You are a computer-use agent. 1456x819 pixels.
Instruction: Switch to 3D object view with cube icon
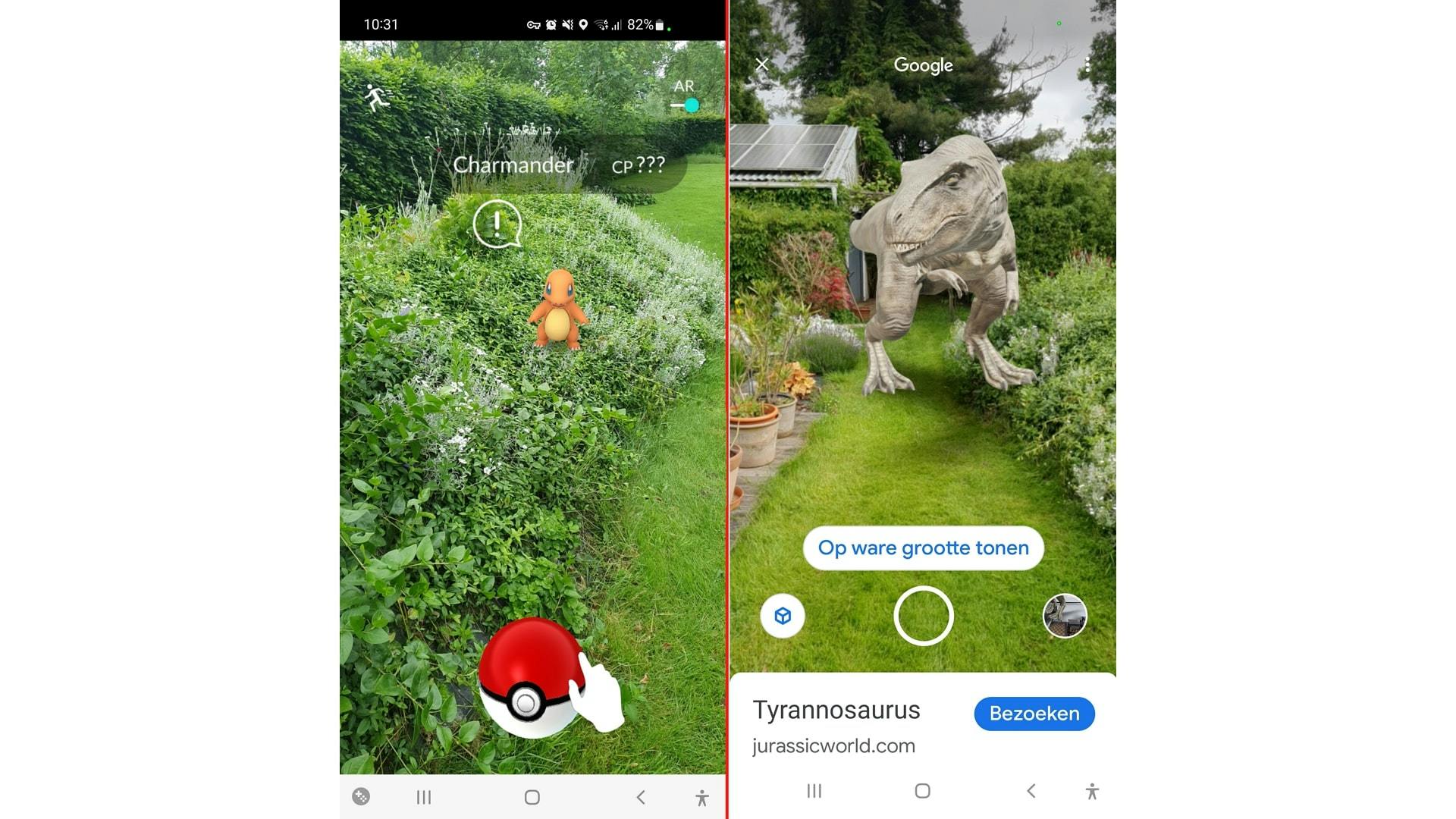coord(783,616)
